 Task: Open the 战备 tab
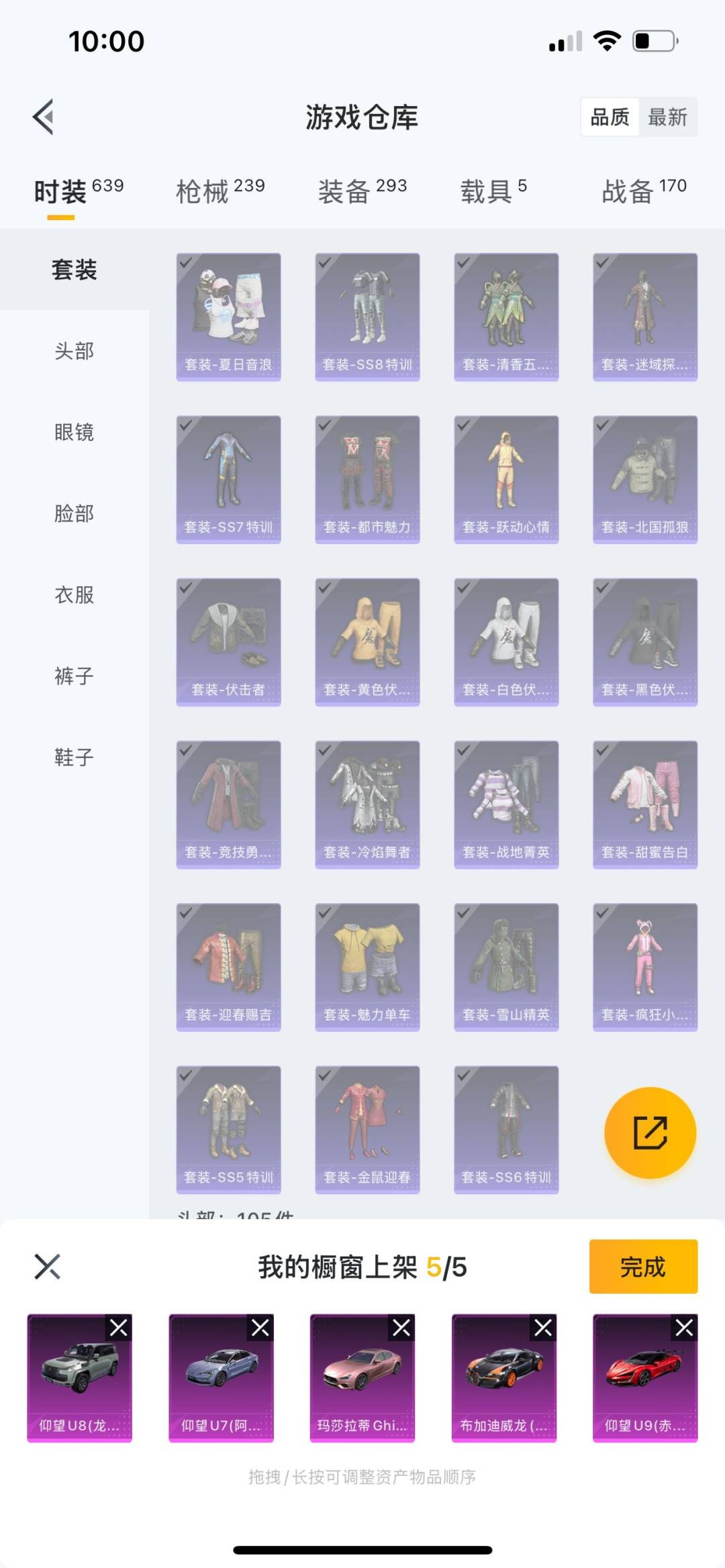(643, 191)
